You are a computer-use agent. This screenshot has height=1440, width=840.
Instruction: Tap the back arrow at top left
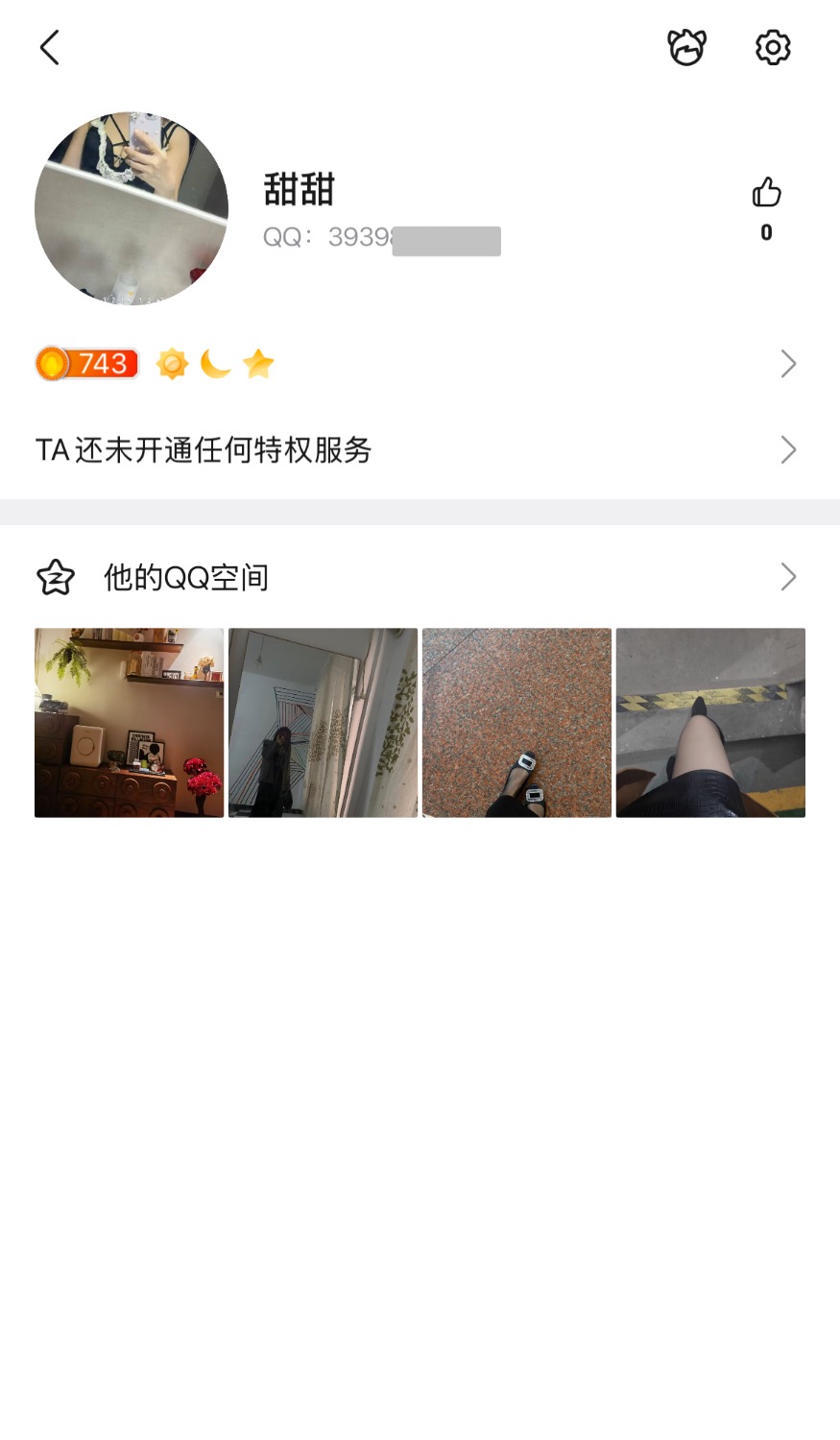[49, 46]
